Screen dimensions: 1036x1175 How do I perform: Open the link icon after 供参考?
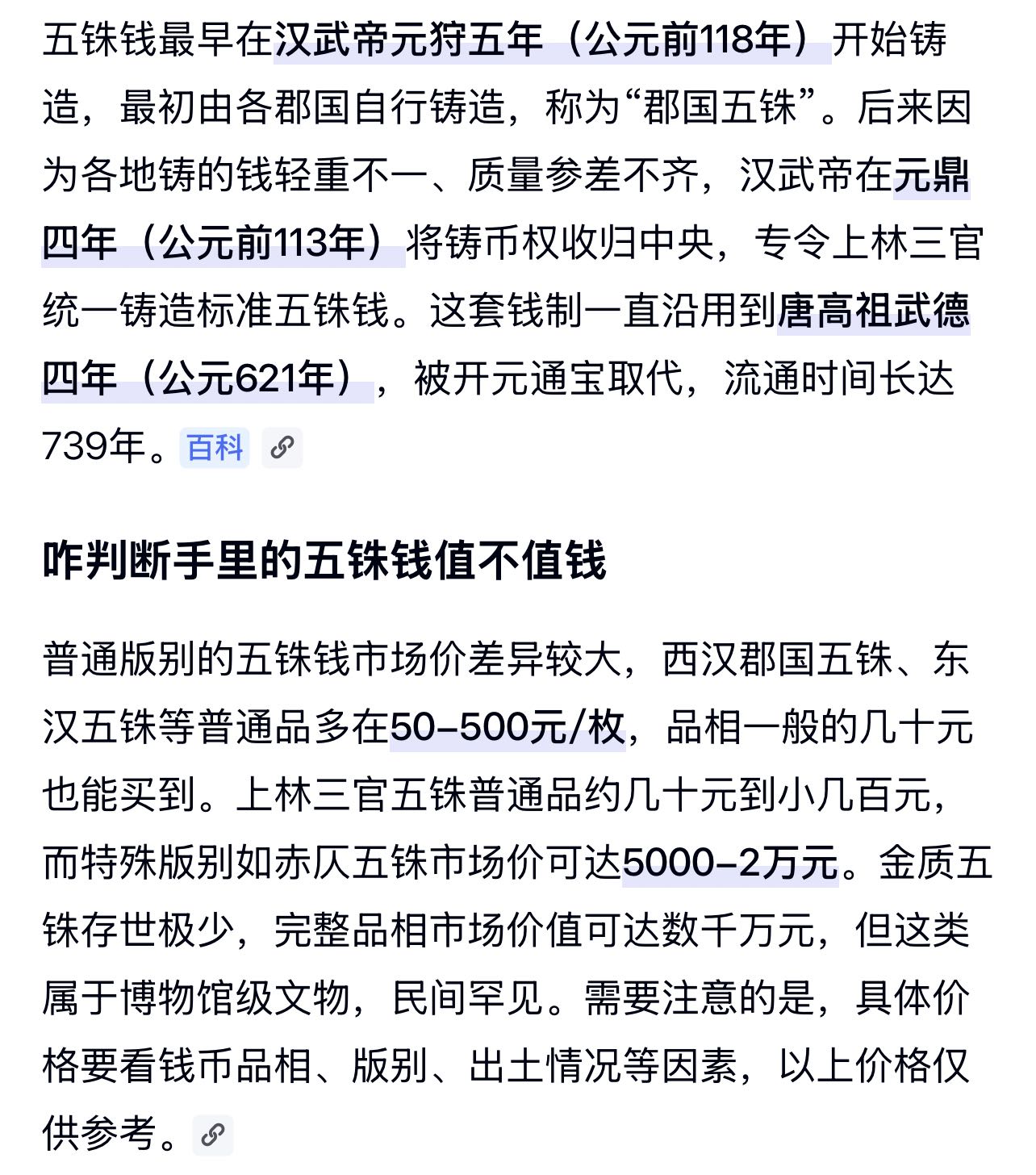pos(213,1135)
